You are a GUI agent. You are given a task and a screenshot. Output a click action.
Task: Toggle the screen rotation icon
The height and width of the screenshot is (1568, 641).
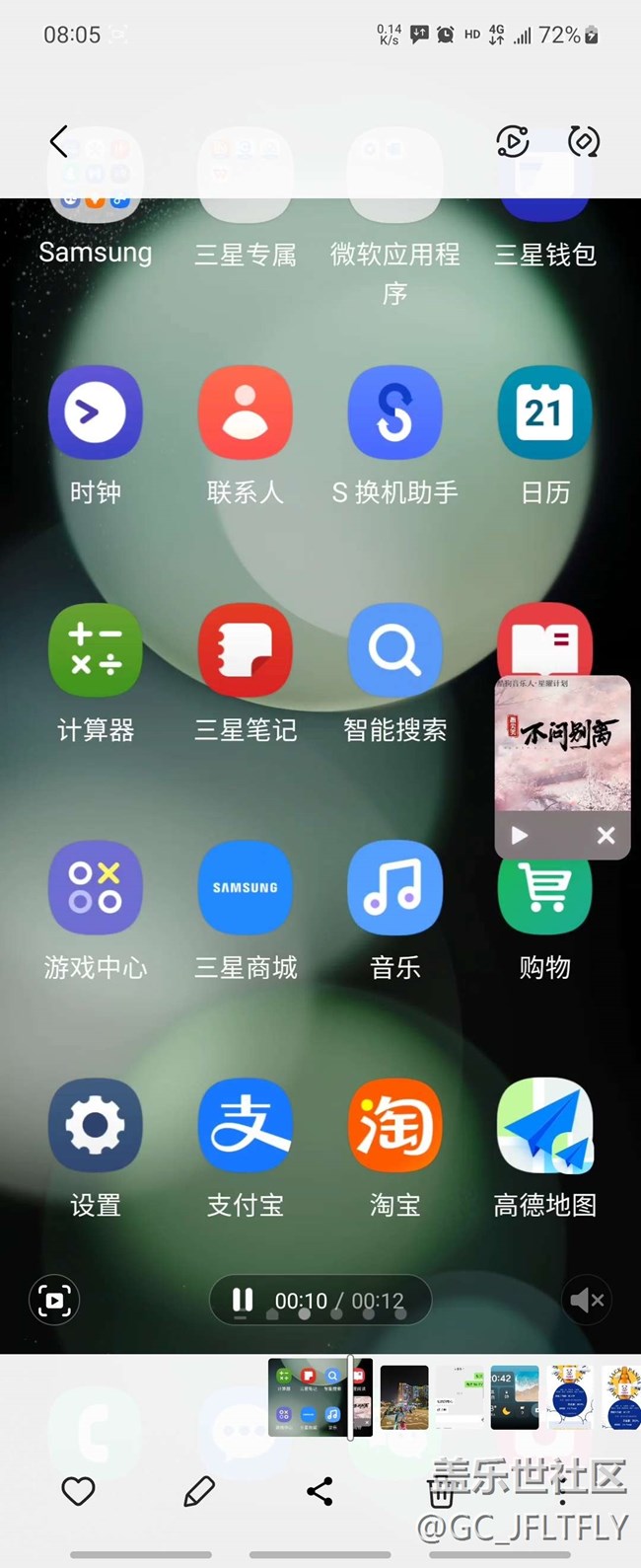584,142
